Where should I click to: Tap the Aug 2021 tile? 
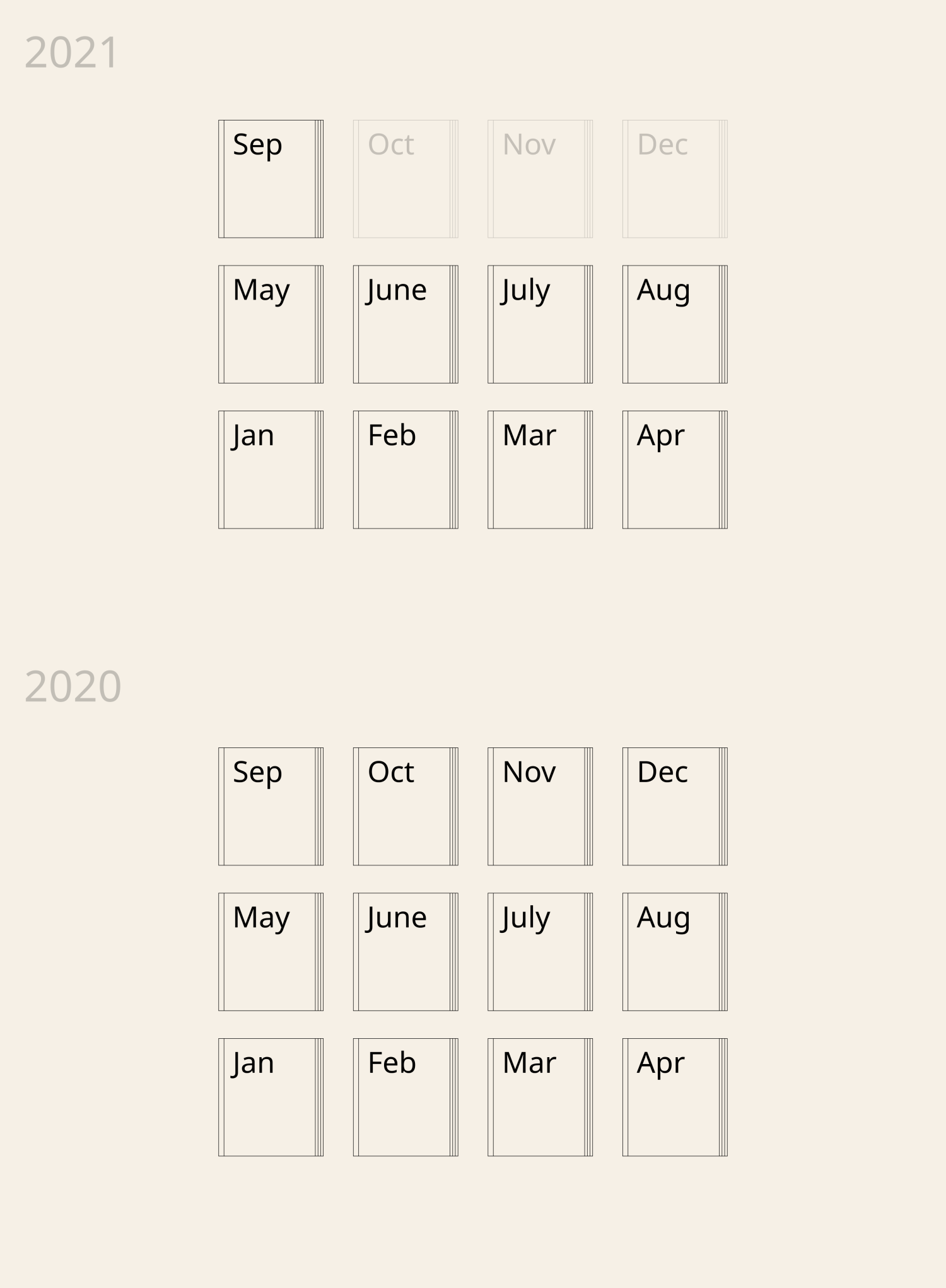(x=675, y=324)
